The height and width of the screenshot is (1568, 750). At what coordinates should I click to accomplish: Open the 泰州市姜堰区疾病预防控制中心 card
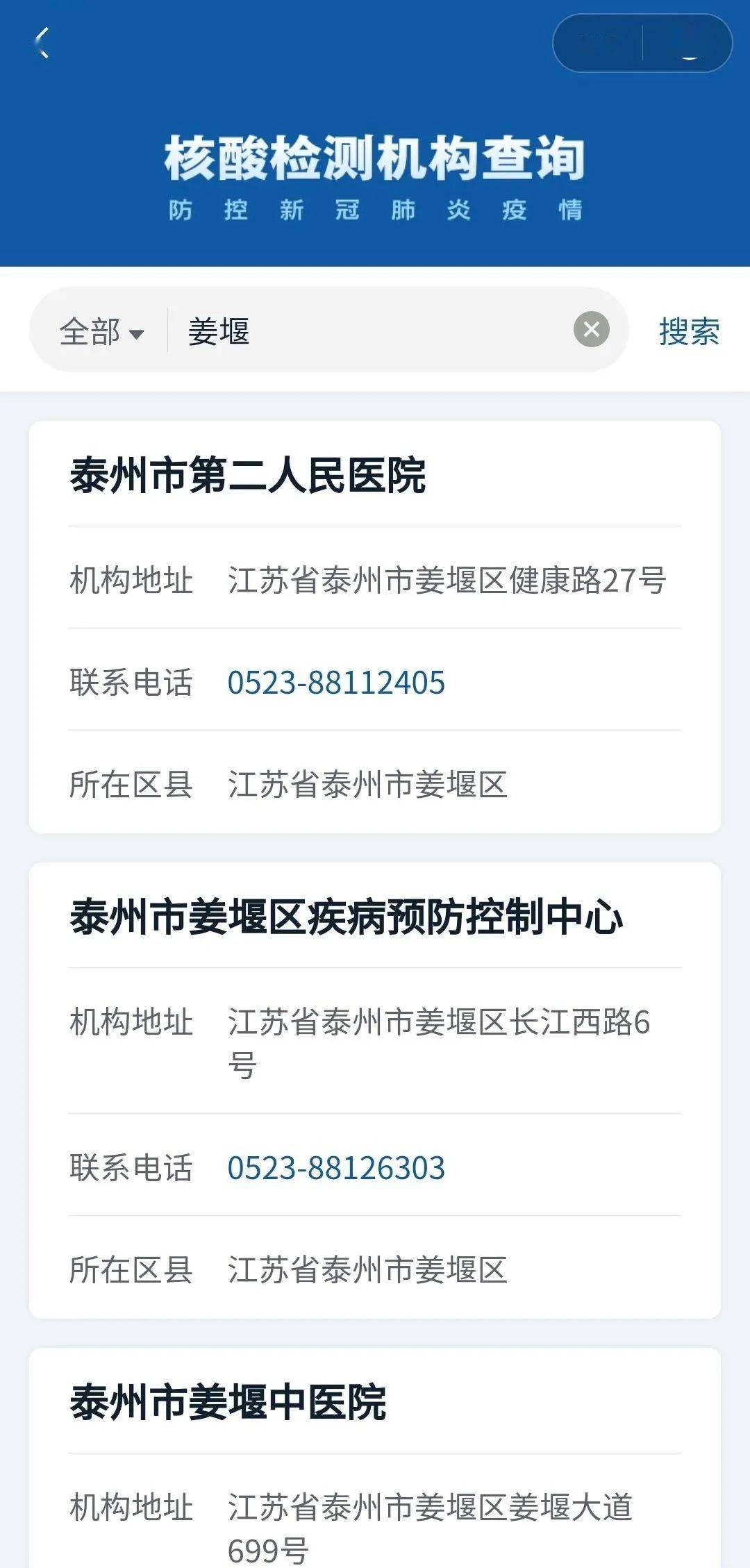[346, 917]
